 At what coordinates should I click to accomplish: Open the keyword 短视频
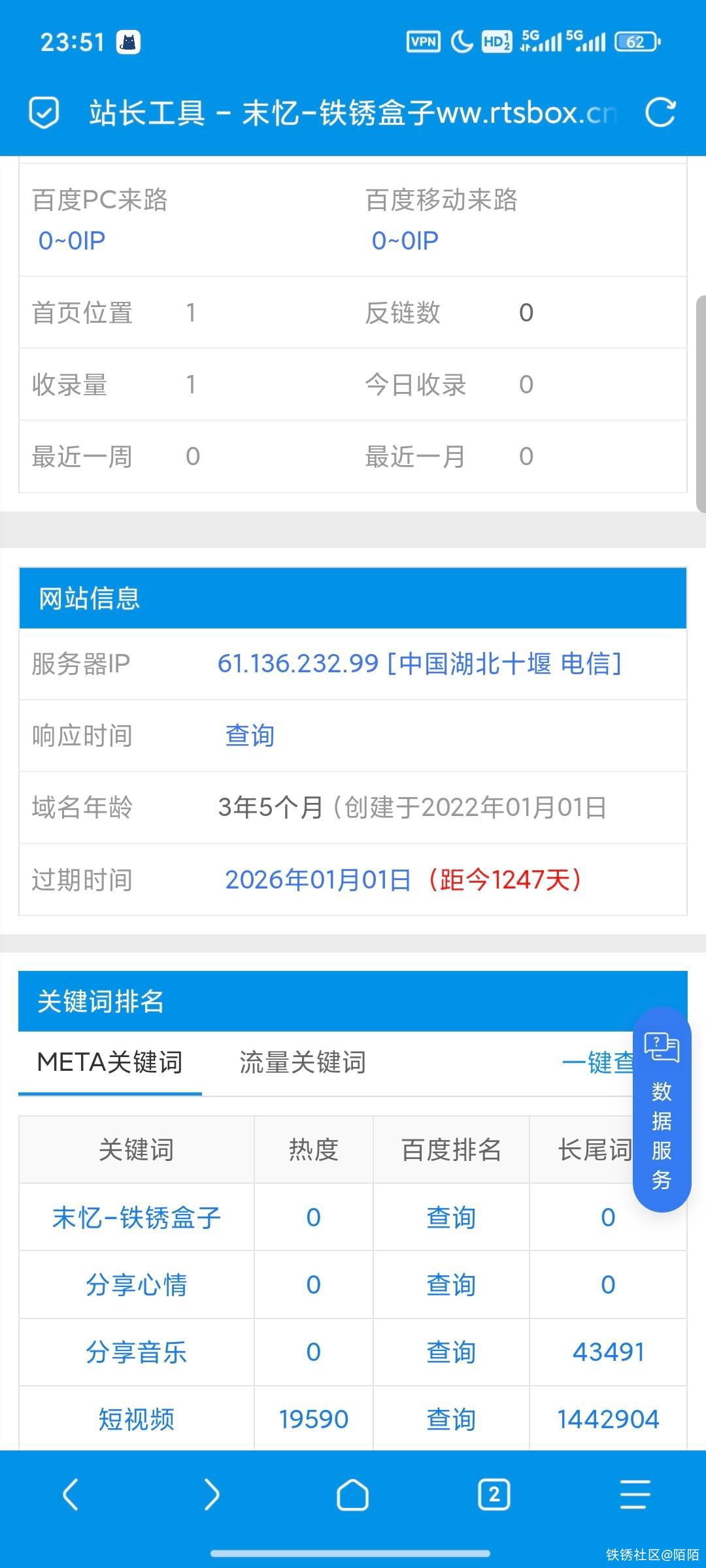coord(137,1420)
